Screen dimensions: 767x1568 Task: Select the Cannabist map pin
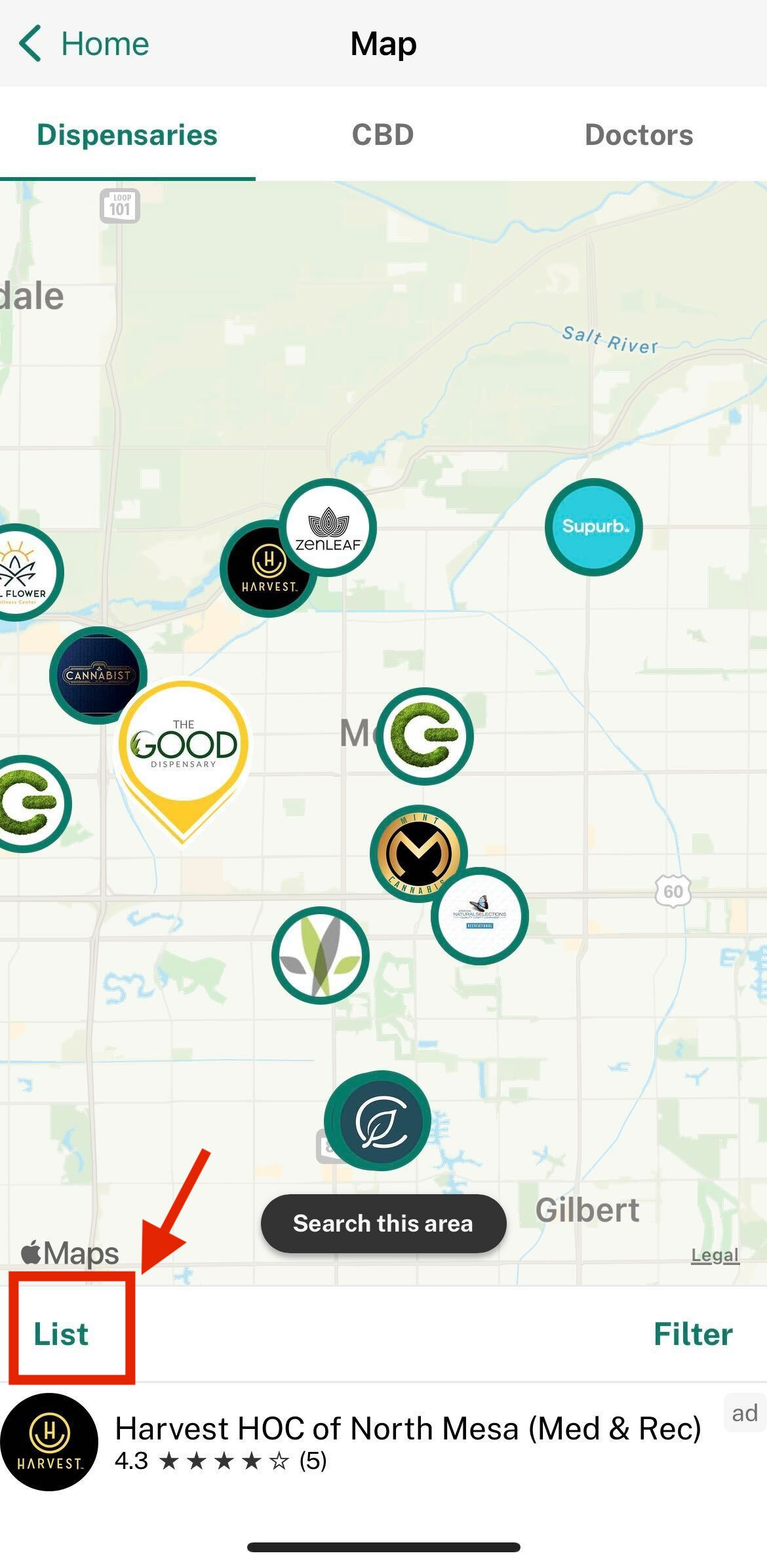coord(98,675)
